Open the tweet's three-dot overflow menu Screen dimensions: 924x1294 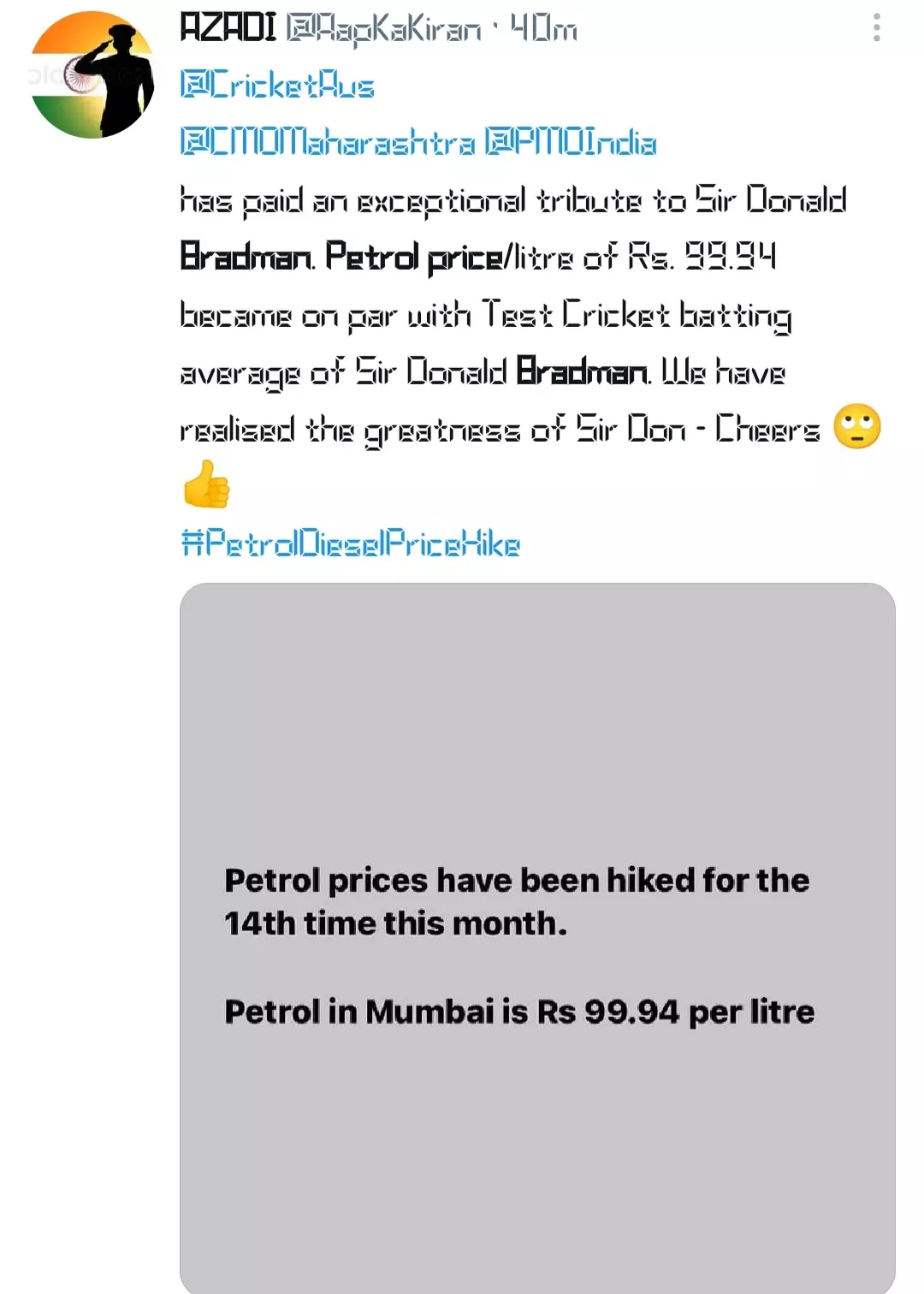point(876,27)
